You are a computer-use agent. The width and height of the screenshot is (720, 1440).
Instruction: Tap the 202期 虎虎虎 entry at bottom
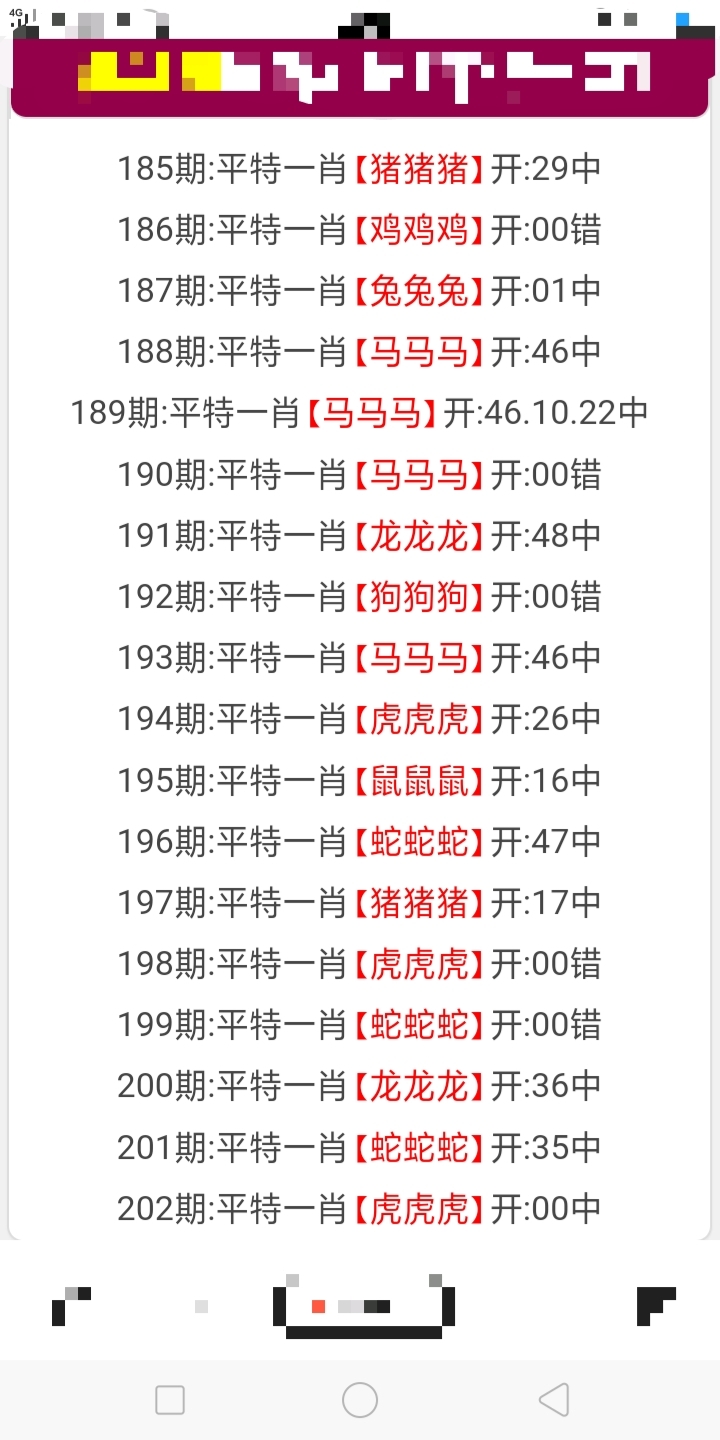[360, 1209]
